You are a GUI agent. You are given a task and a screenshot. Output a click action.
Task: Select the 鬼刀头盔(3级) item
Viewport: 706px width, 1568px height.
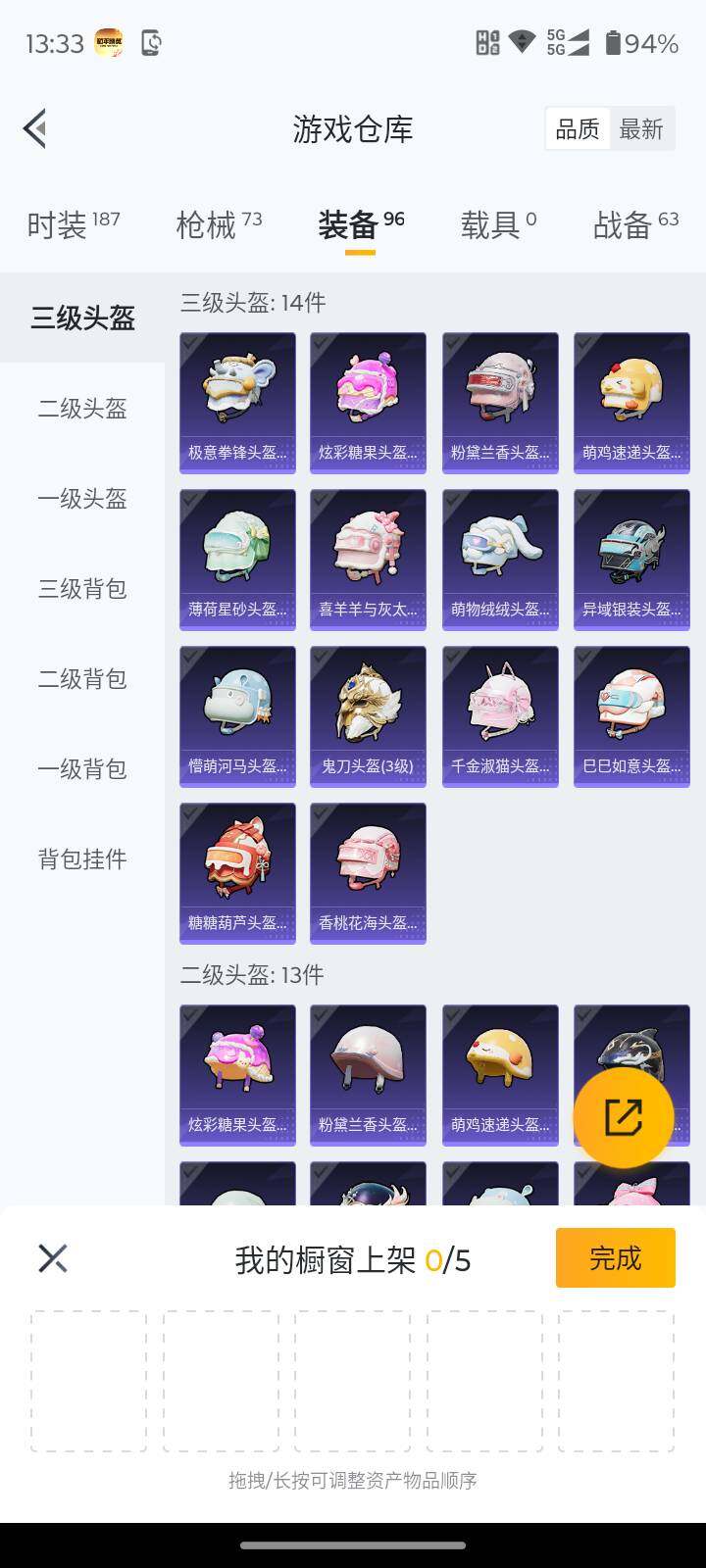[368, 715]
